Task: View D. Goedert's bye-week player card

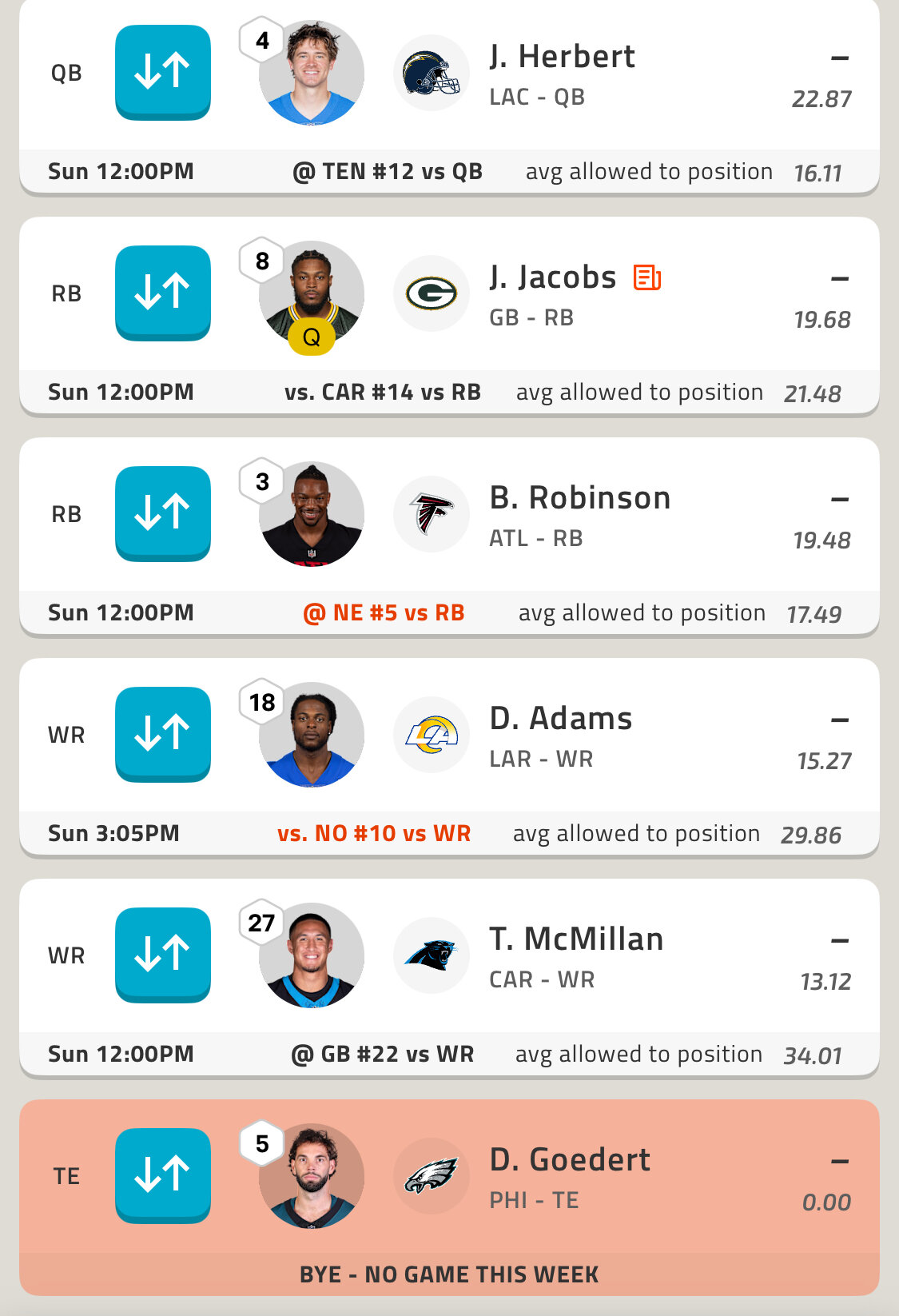Action: [570, 1160]
